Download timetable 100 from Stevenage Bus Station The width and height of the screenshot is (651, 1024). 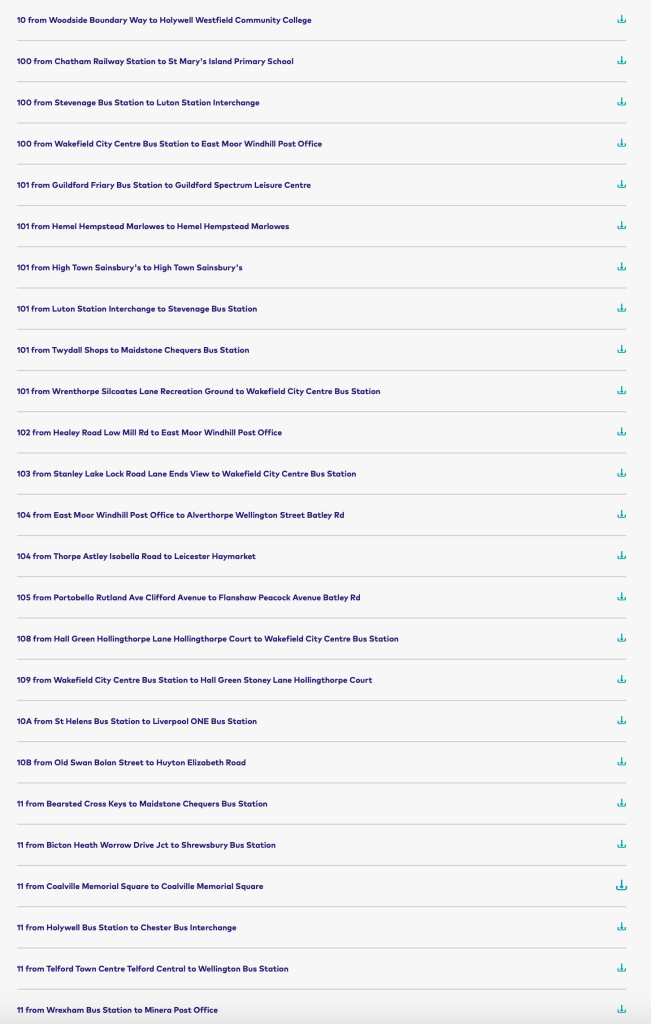coord(621,102)
